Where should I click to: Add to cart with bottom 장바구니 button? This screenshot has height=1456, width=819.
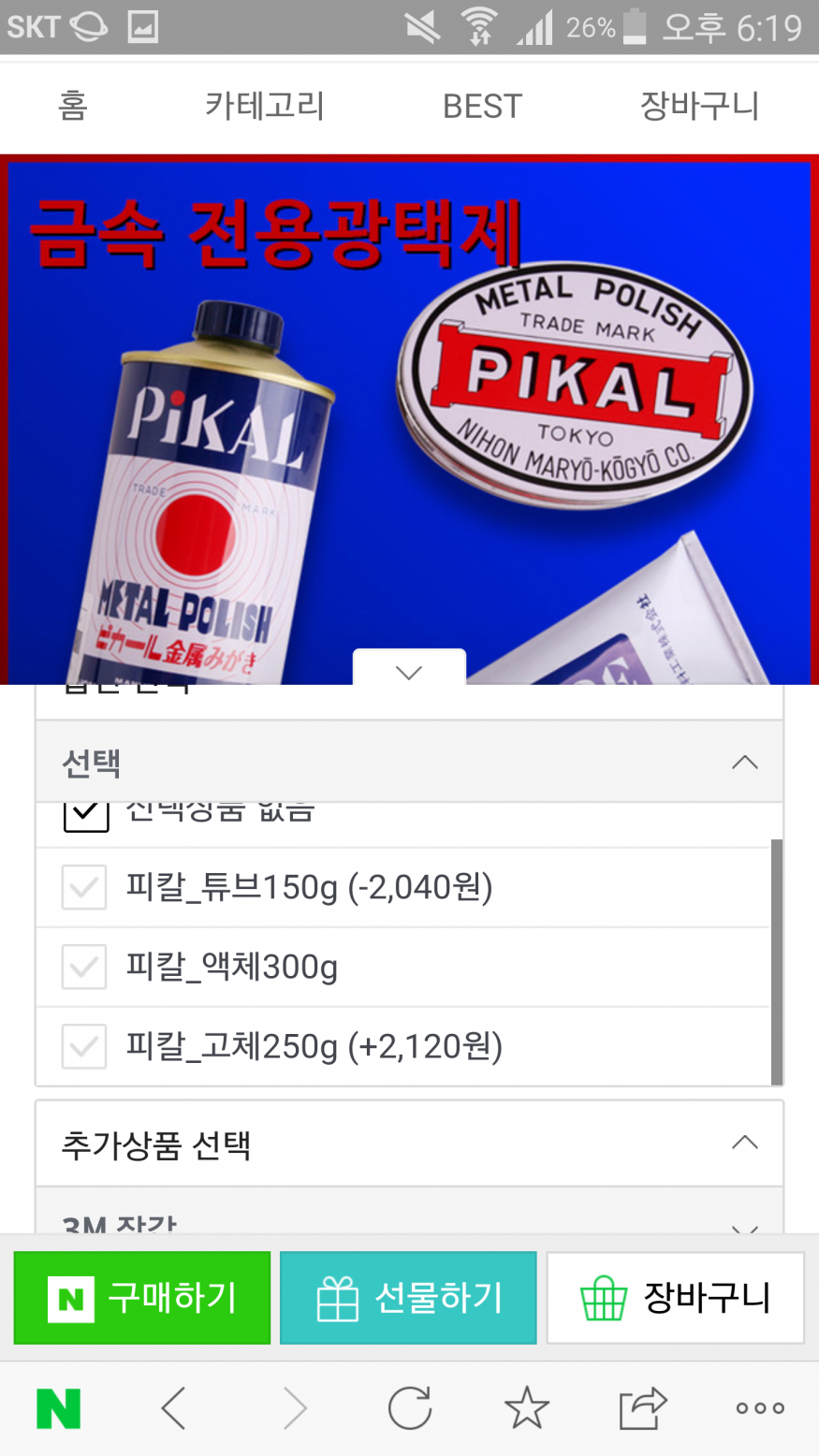point(675,1298)
